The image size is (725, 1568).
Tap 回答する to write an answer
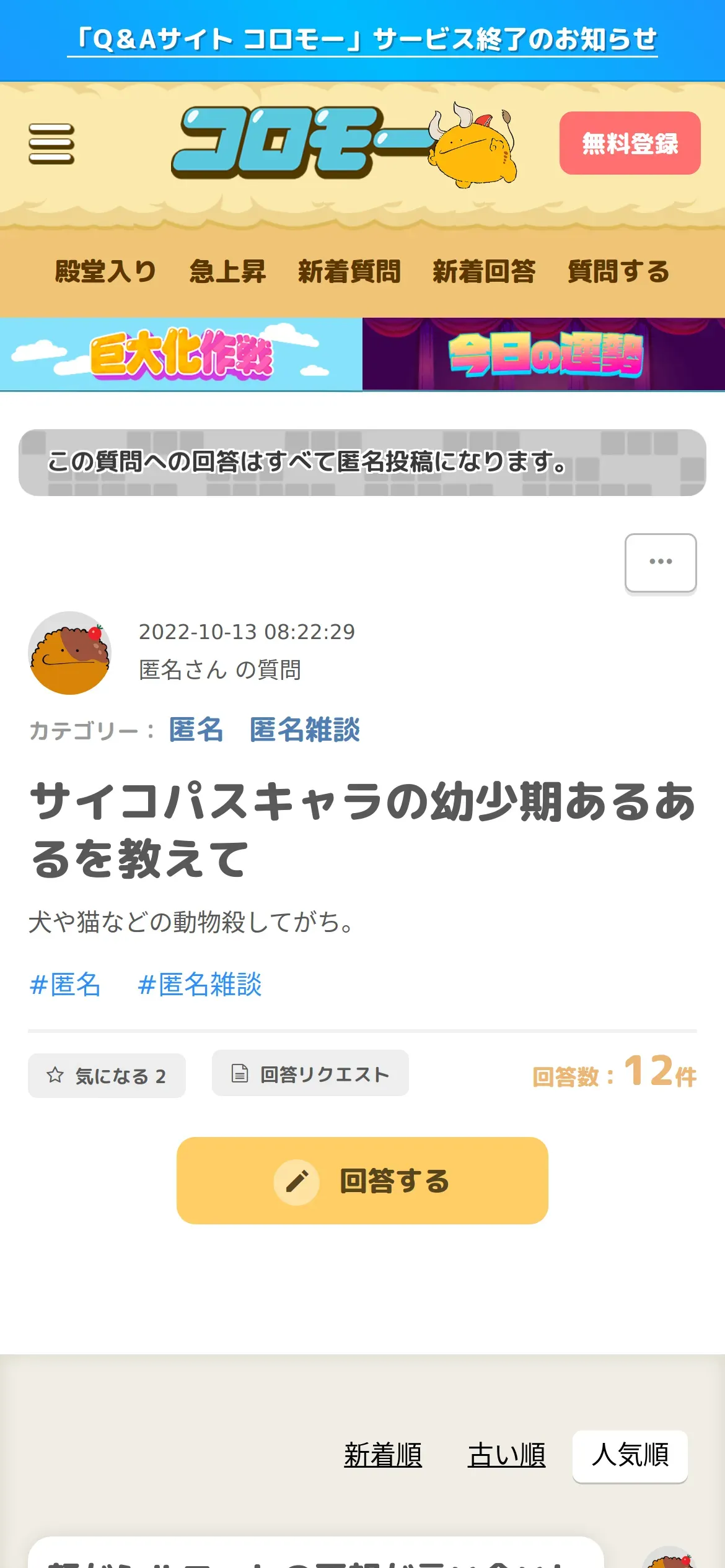point(362,1180)
